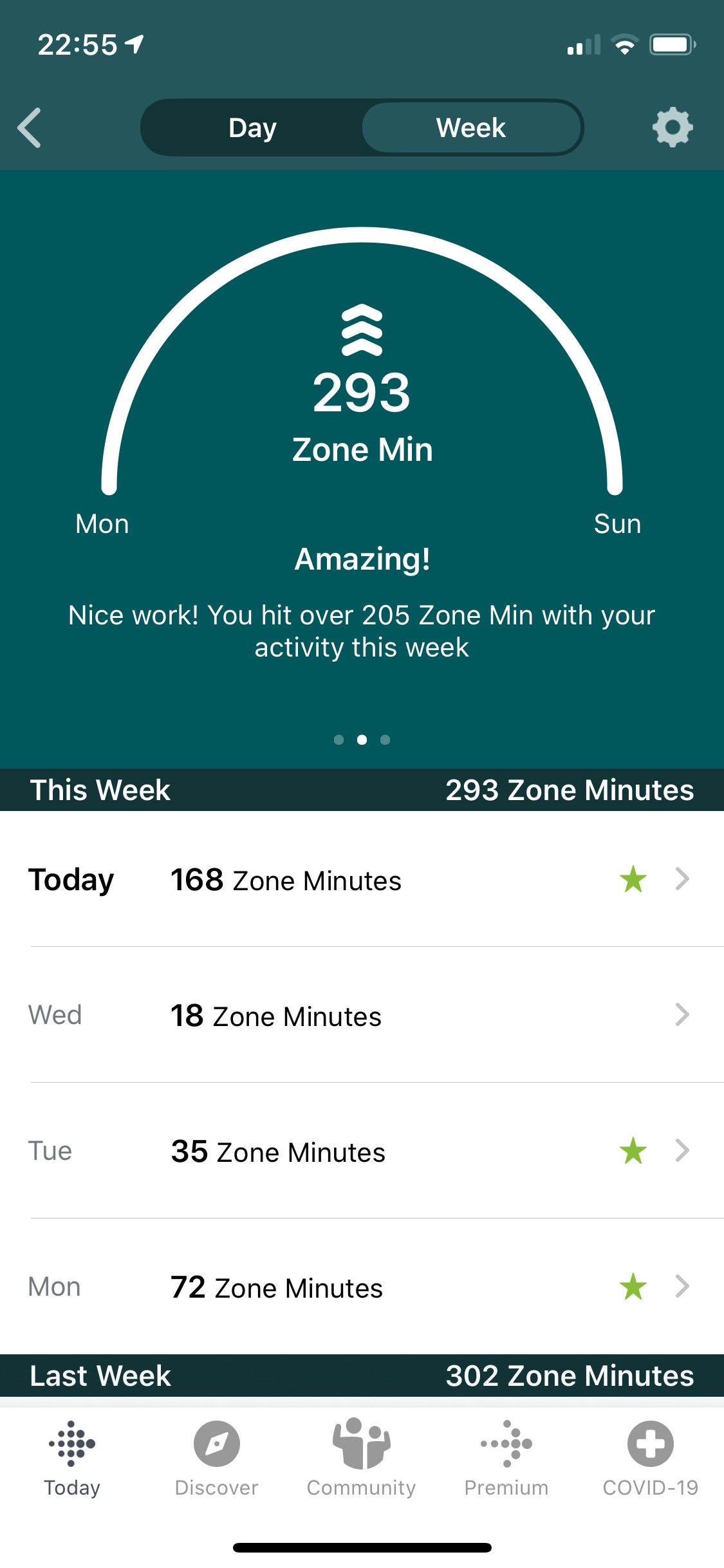Open Wed's 18 Zone Minutes row
Image resolution: width=724 pixels, height=1568 pixels.
click(x=362, y=1015)
